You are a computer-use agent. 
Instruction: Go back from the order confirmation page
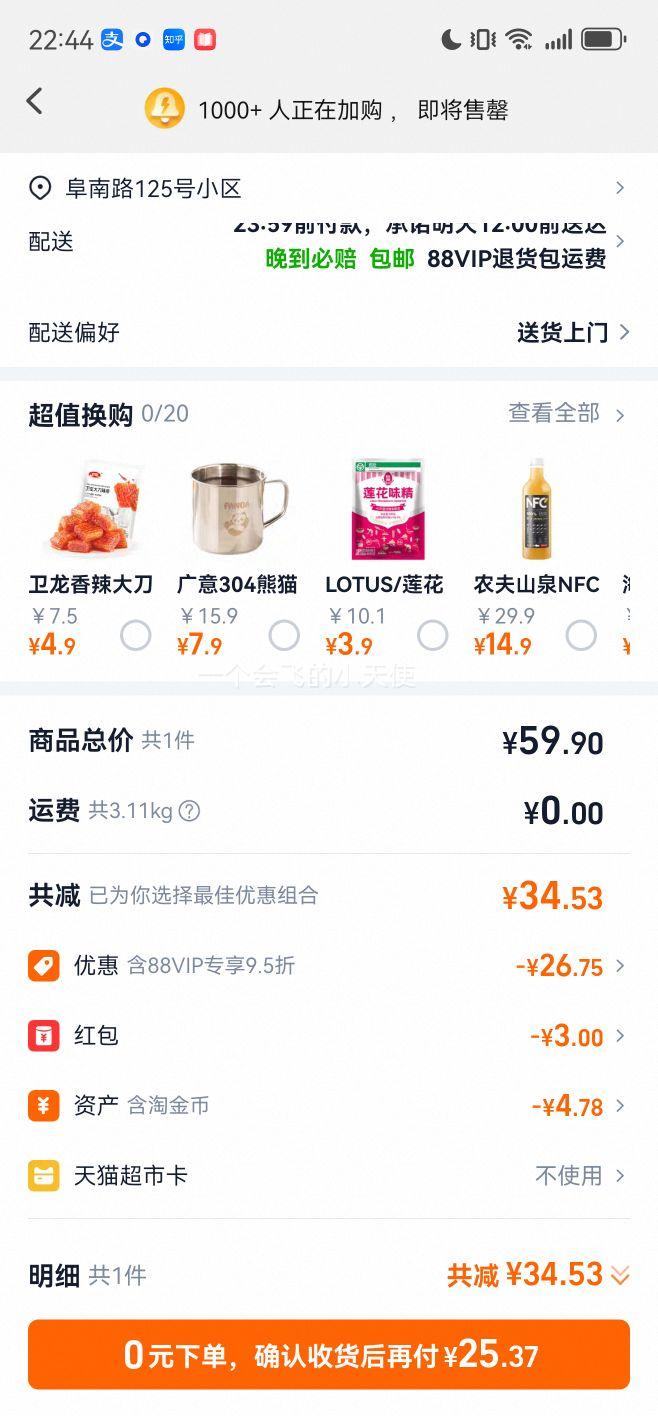click(35, 101)
